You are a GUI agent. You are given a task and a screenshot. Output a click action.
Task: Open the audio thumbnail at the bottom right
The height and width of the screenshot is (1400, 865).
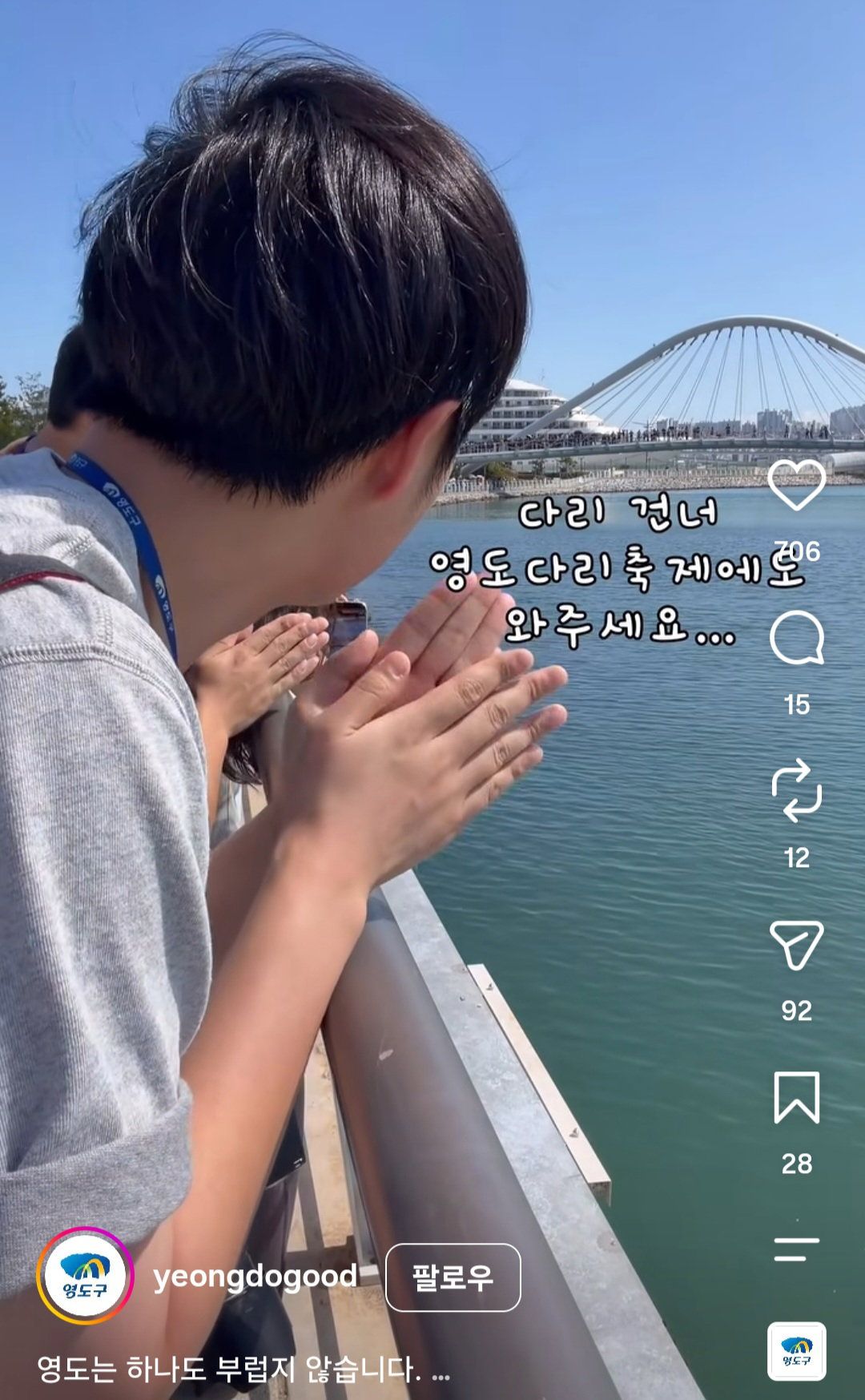click(x=796, y=1351)
